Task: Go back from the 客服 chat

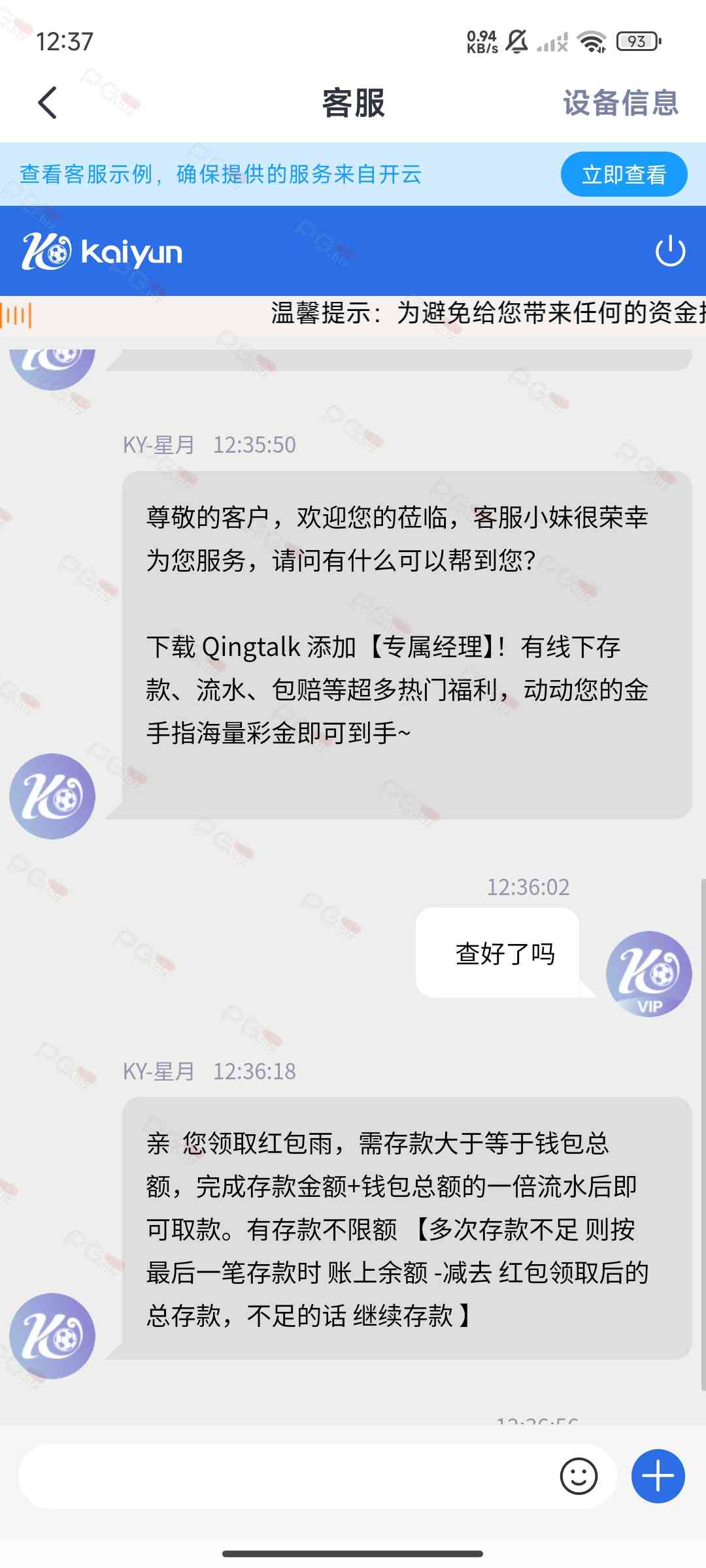Action: [x=48, y=103]
